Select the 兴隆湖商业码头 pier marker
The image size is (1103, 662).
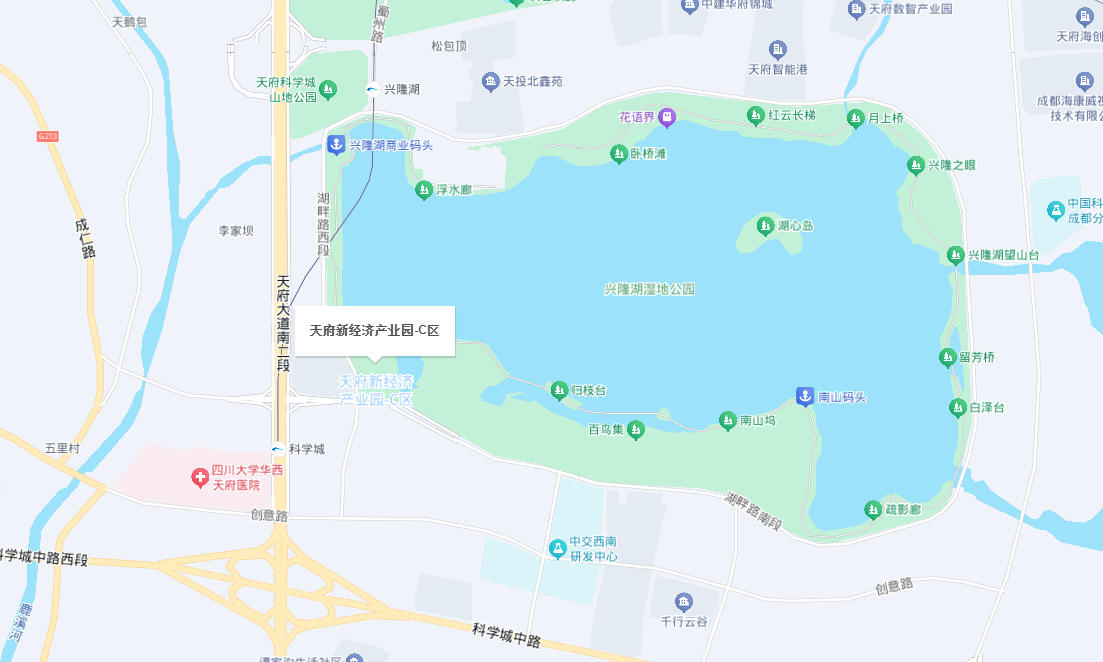tap(337, 145)
